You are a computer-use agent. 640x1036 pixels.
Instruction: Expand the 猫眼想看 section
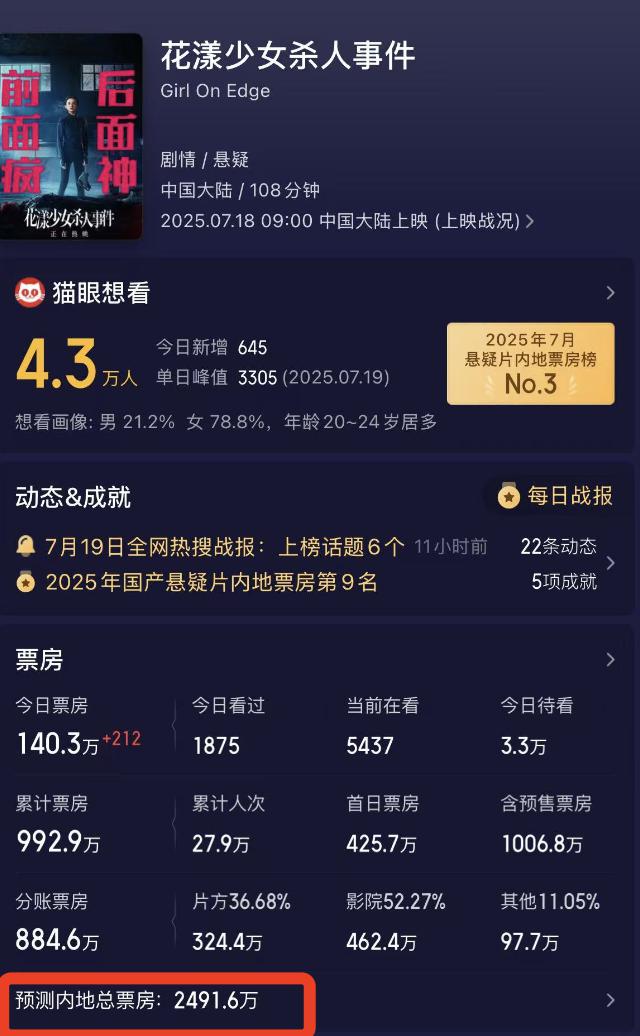click(610, 293)
